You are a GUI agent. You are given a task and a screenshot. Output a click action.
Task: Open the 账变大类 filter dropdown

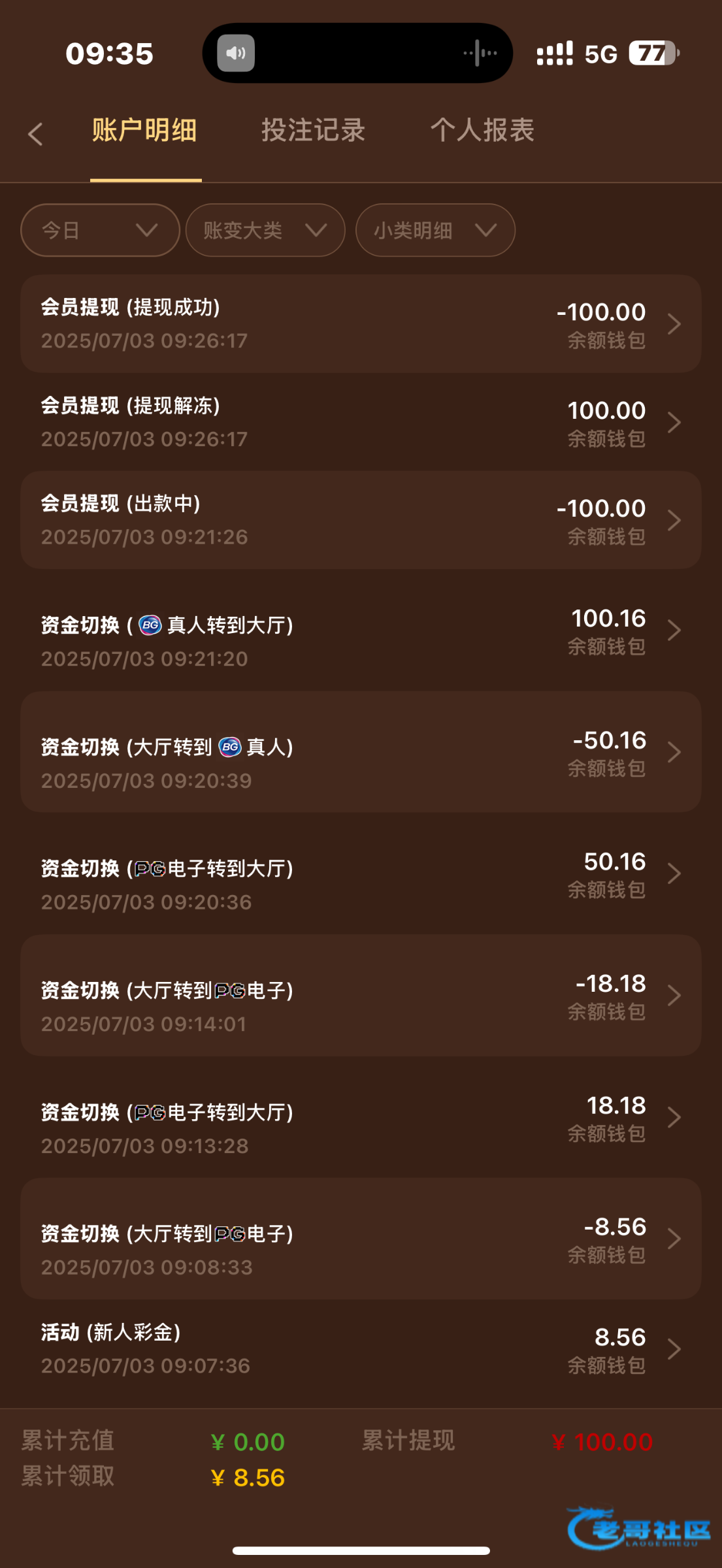[265, 230]
